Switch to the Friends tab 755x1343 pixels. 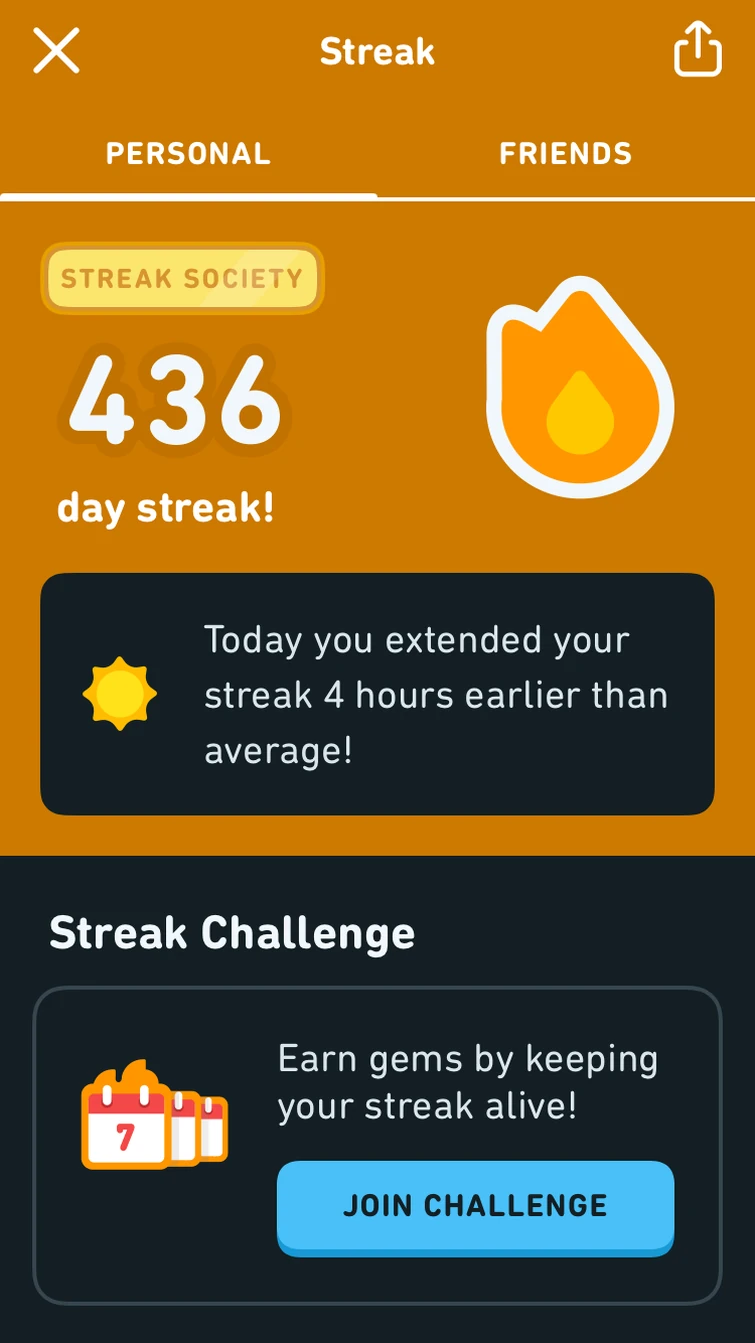coord(566,154)
